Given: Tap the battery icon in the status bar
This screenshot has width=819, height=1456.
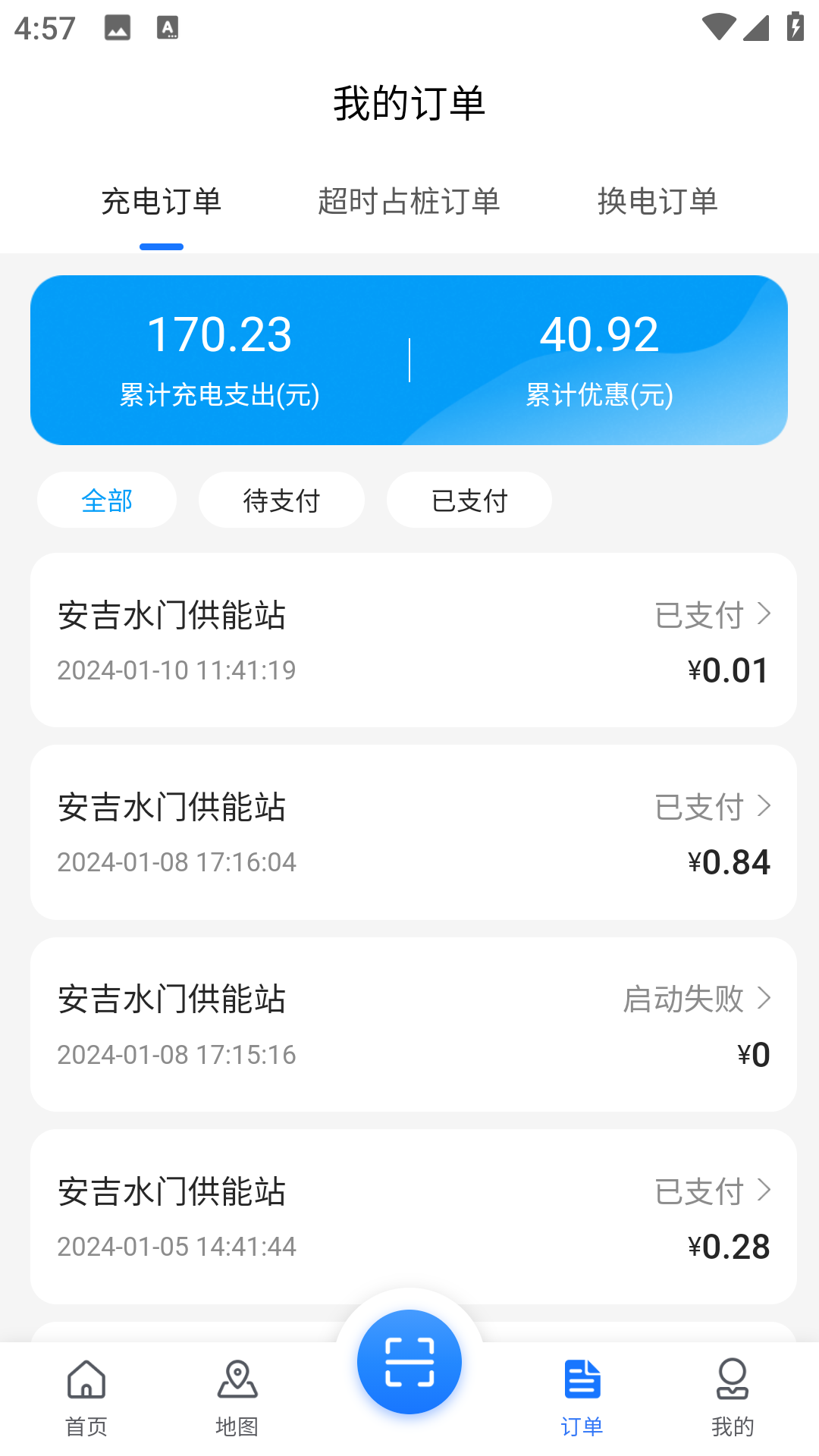Looking at the screenshot, I should tap(793, 25).
